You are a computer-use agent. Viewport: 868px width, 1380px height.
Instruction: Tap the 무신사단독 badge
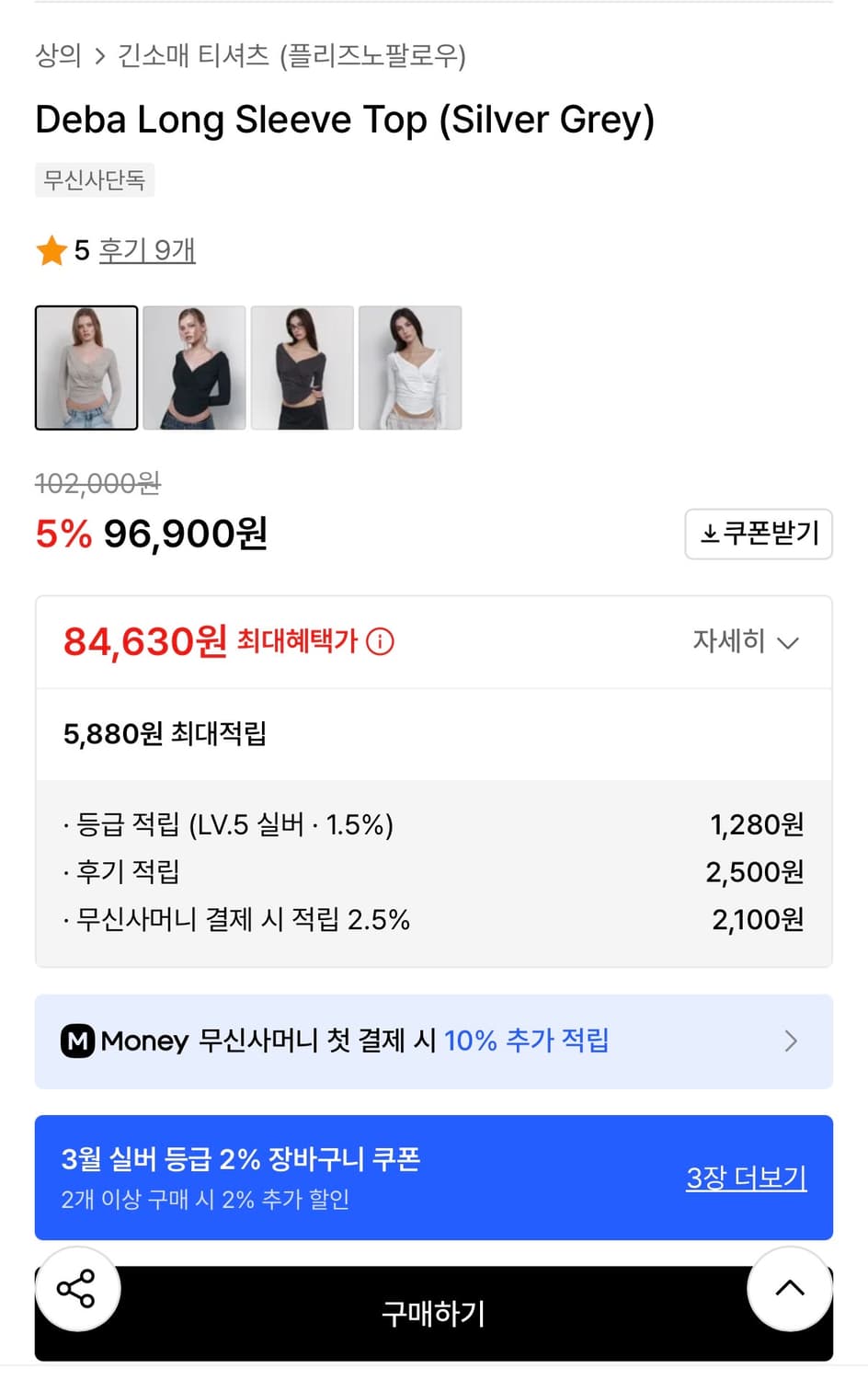(x=95, y=180)
